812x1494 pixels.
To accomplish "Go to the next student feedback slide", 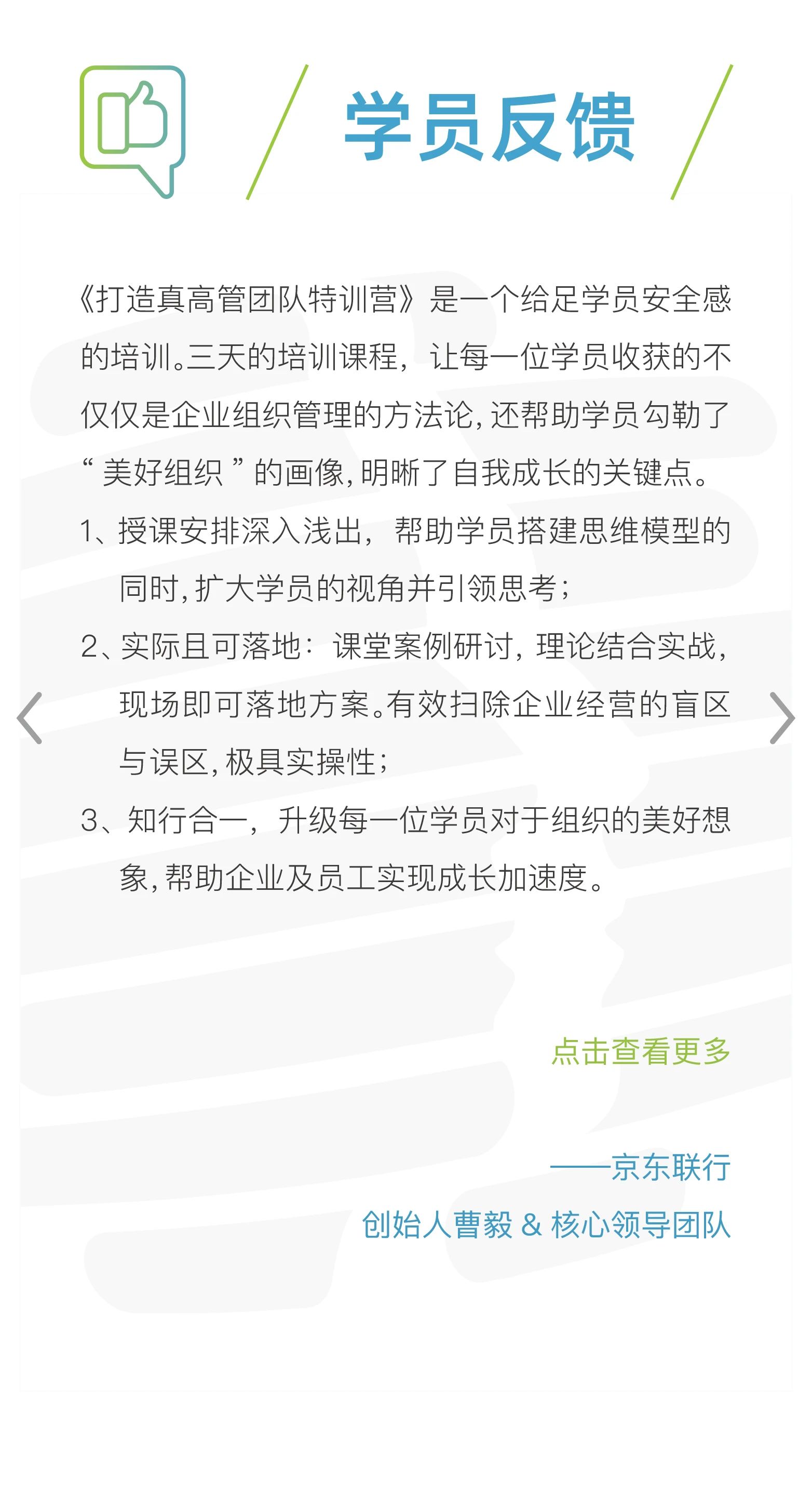I will [x=782, y=717].
